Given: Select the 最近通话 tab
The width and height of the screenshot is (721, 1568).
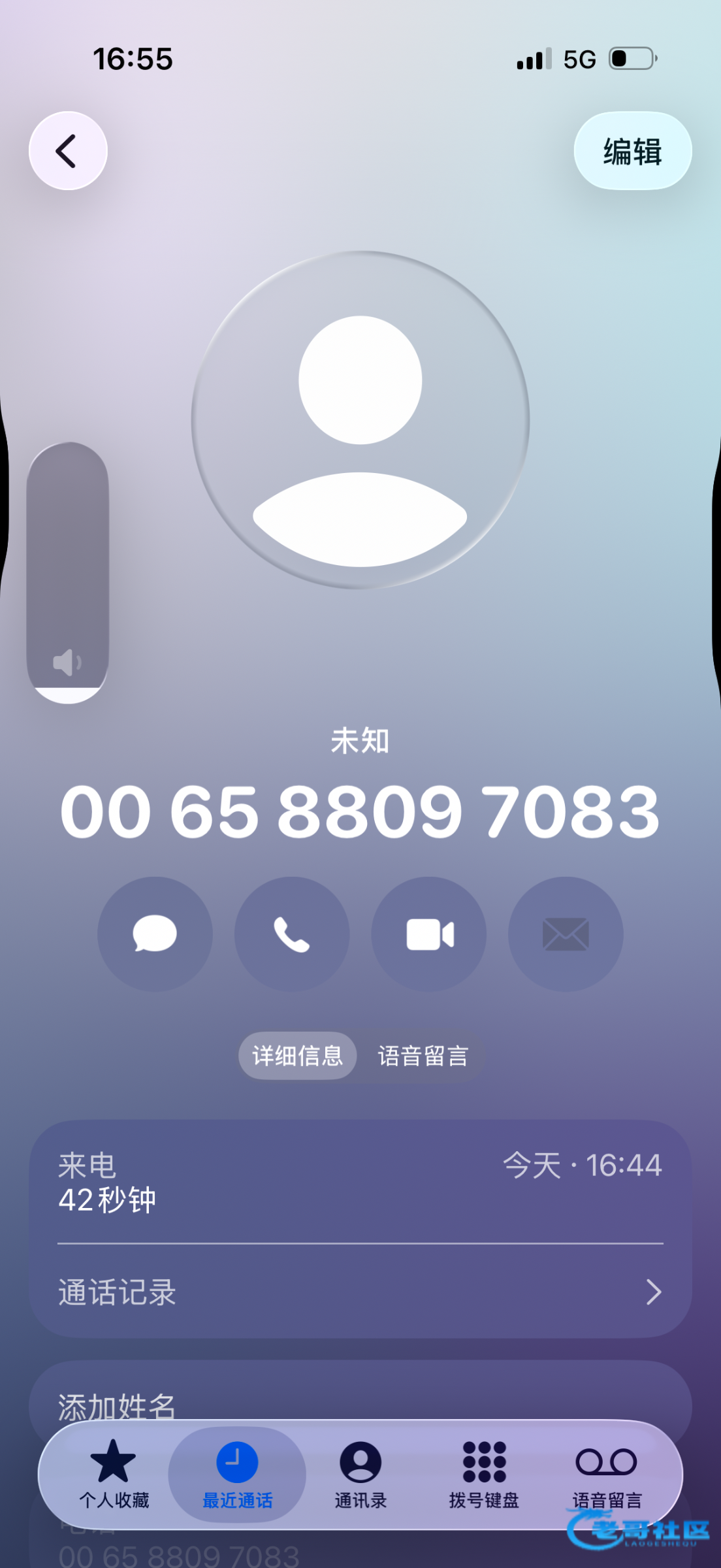Looking at the screenshot, I should tap(237, 1475).
